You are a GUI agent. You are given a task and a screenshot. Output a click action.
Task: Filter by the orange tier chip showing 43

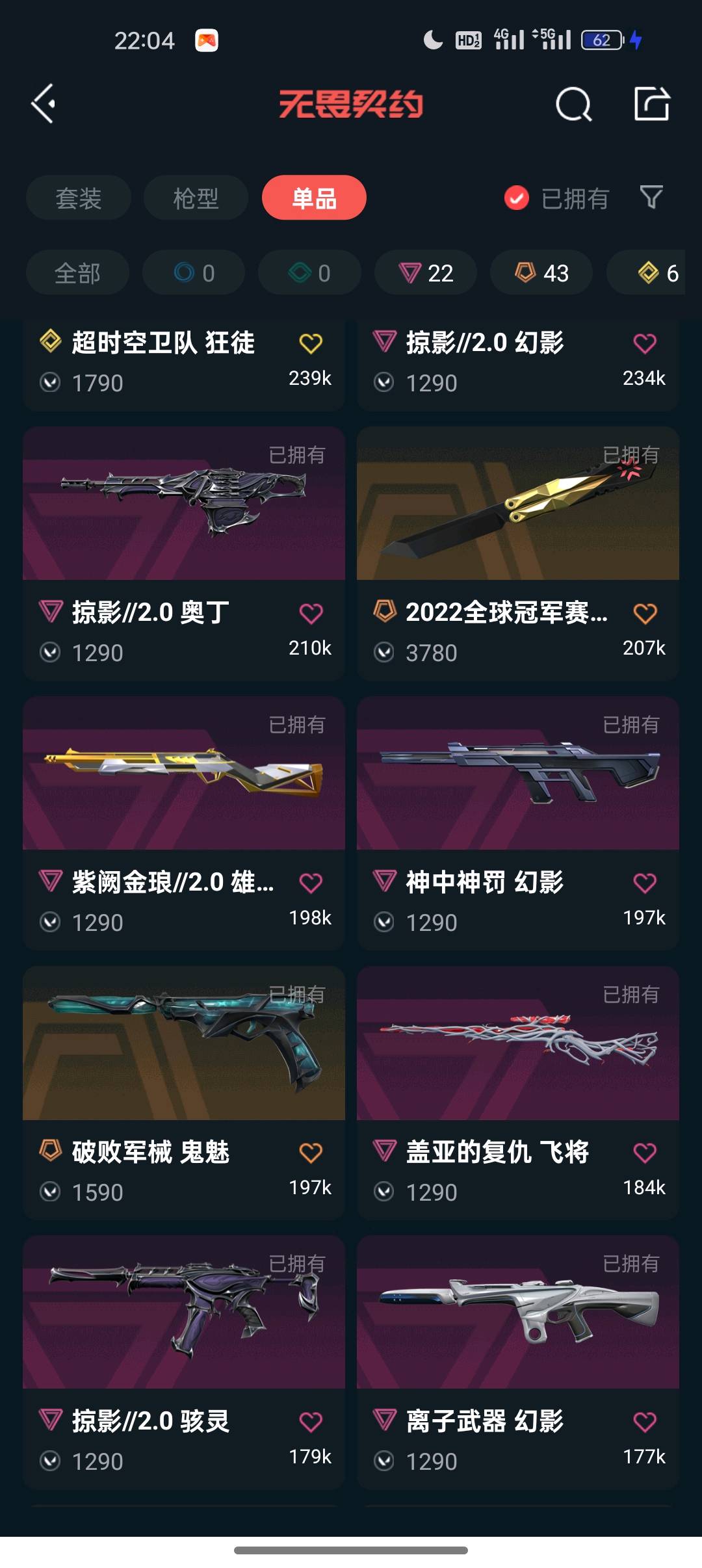pos(541,272)
